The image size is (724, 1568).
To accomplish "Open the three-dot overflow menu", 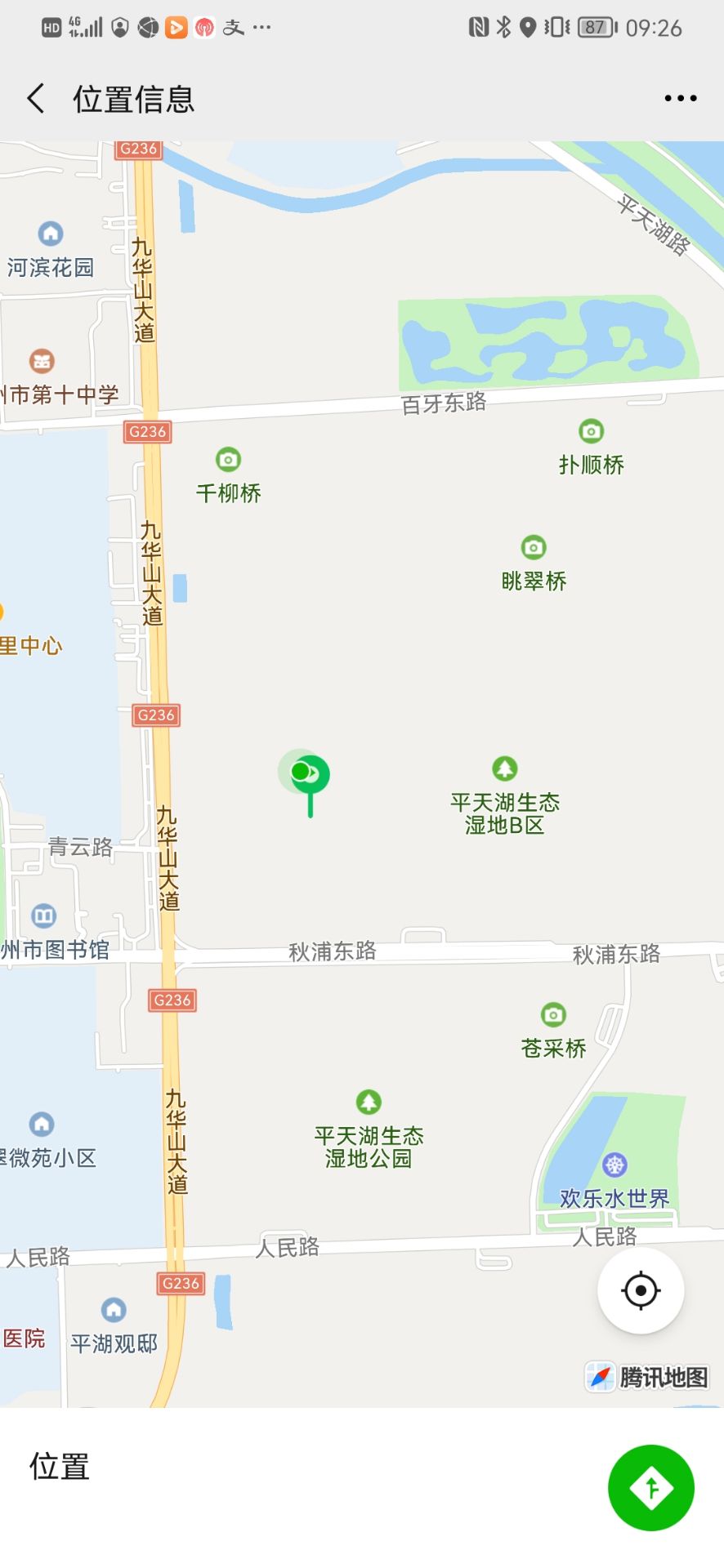I will tap(680, 98).
